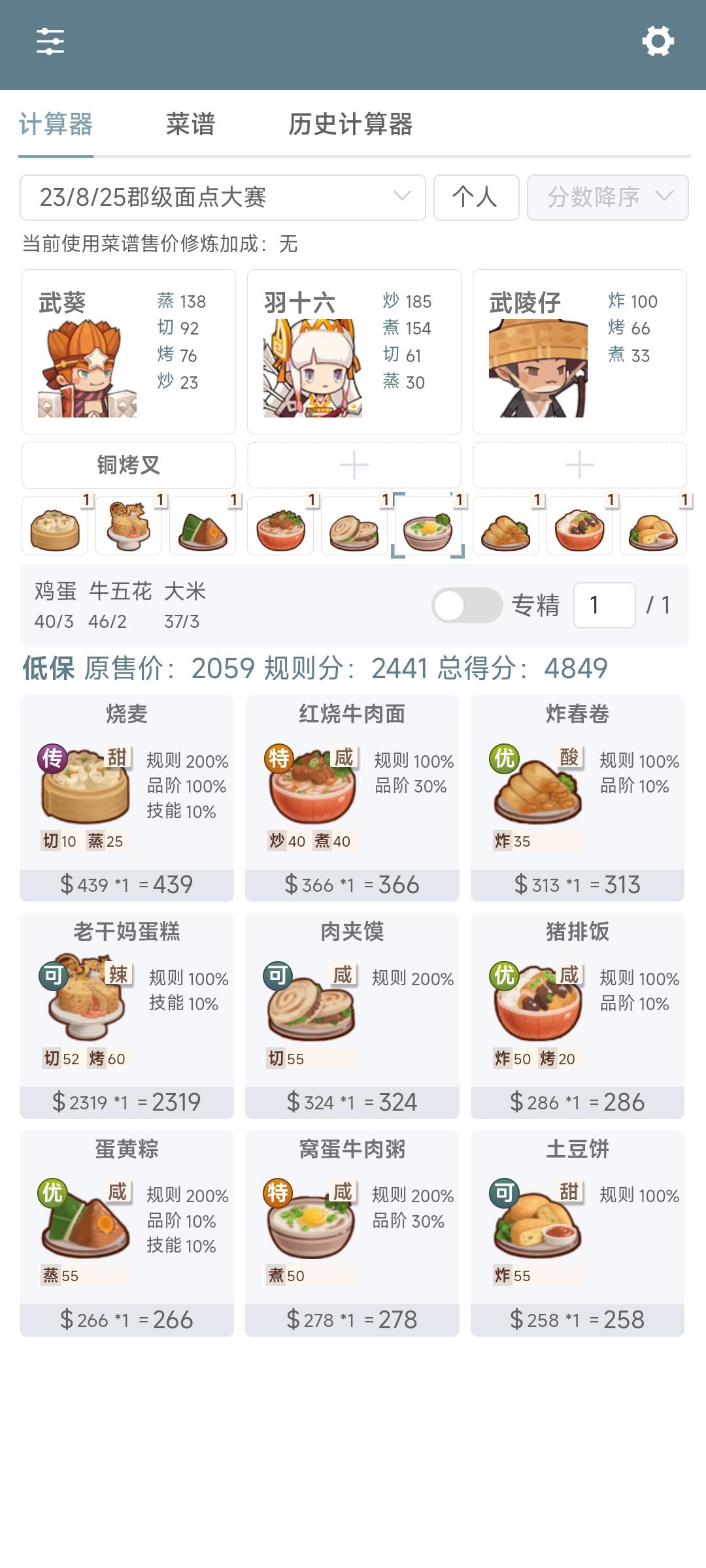Expand the 23/8/25郡级面点大赛 dropdown
Image resolution: width=706 pixels, height=1568 pixels.
click(222, 197)
